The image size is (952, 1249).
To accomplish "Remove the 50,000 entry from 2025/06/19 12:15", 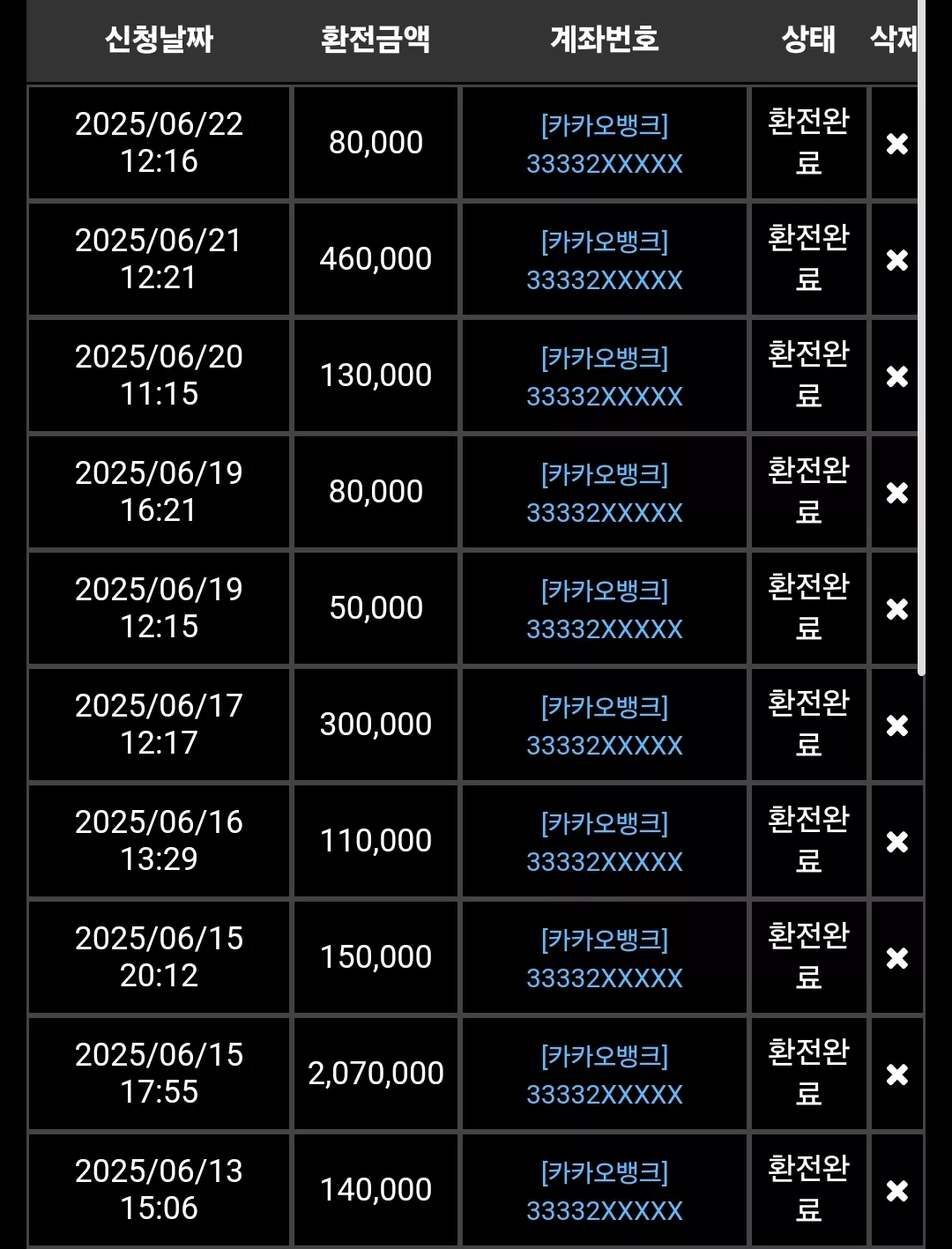I will point(897,609).
